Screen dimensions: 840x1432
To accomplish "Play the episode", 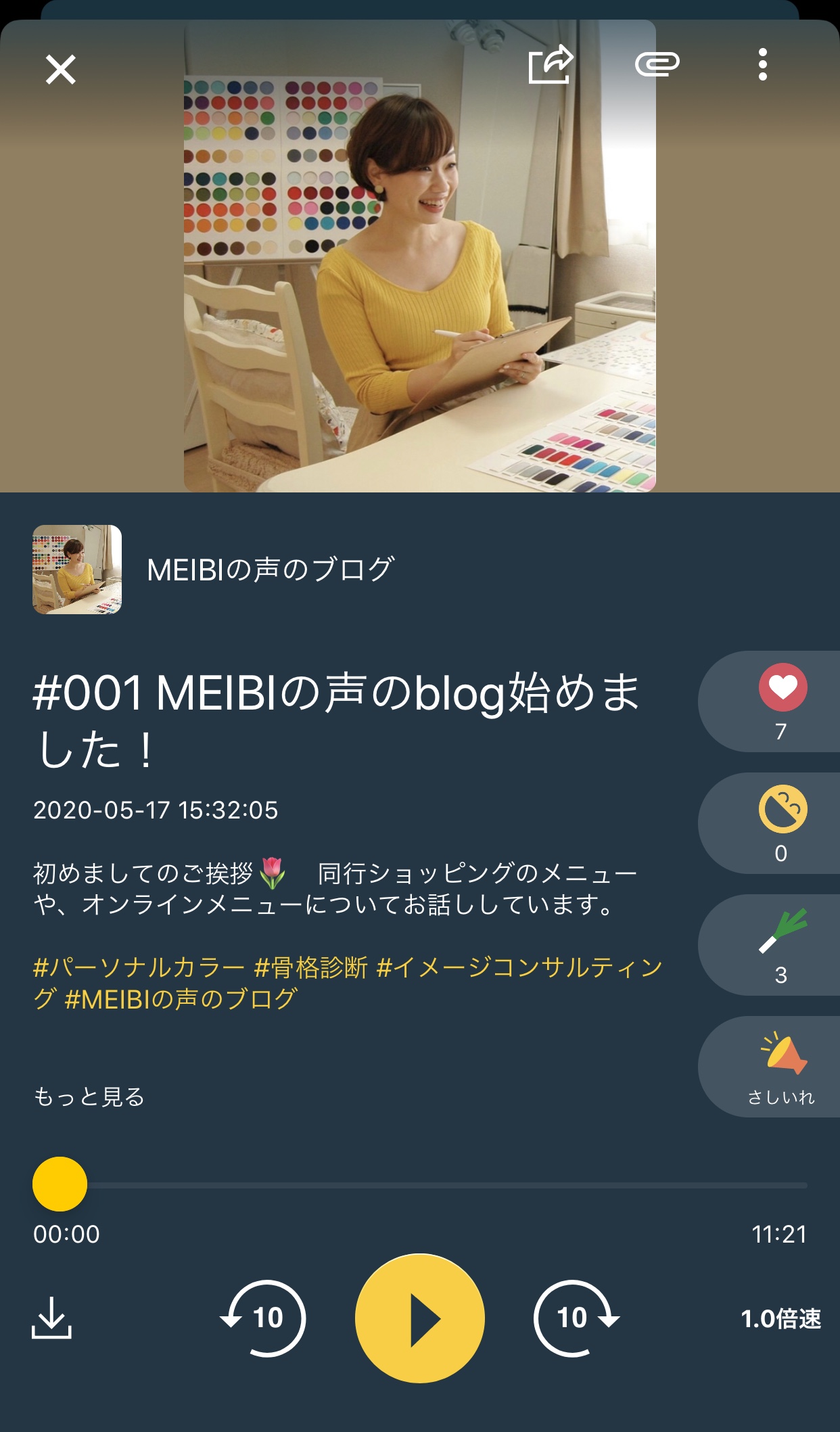I will coord(419,1318).
